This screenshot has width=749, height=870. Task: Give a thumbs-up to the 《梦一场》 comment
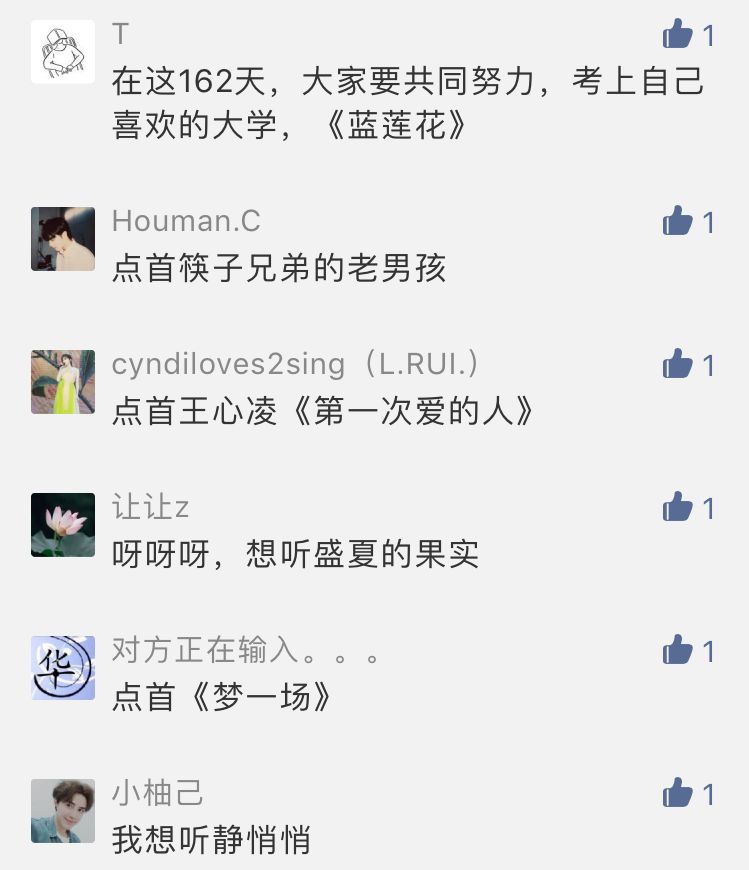click(x=678, y=651)
